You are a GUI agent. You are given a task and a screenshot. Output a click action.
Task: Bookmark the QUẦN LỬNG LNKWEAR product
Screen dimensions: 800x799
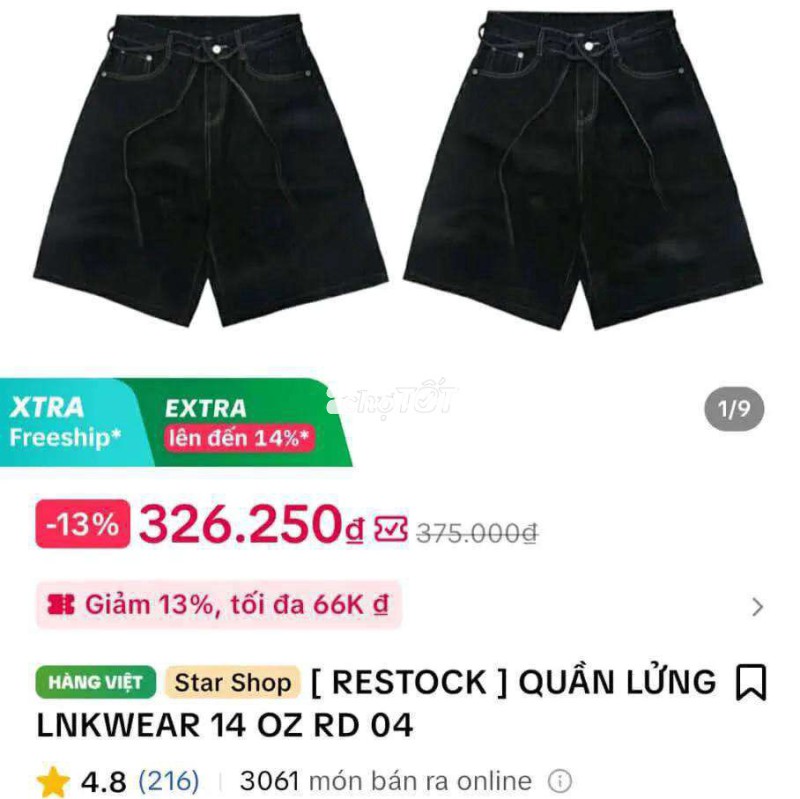(750, 683)
